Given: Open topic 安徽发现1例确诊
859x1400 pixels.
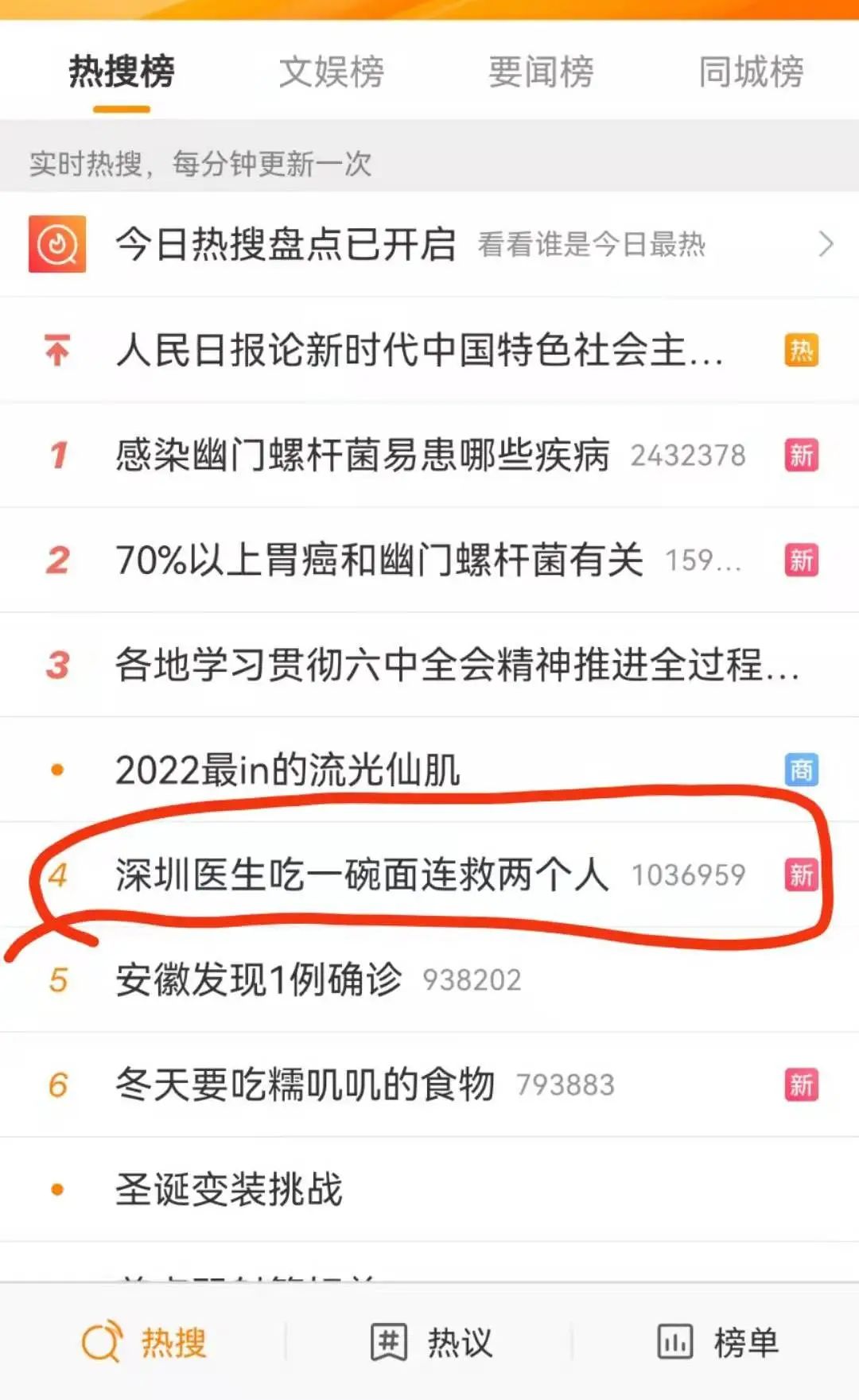Looking at the screenshot, I should pos(429,979).
